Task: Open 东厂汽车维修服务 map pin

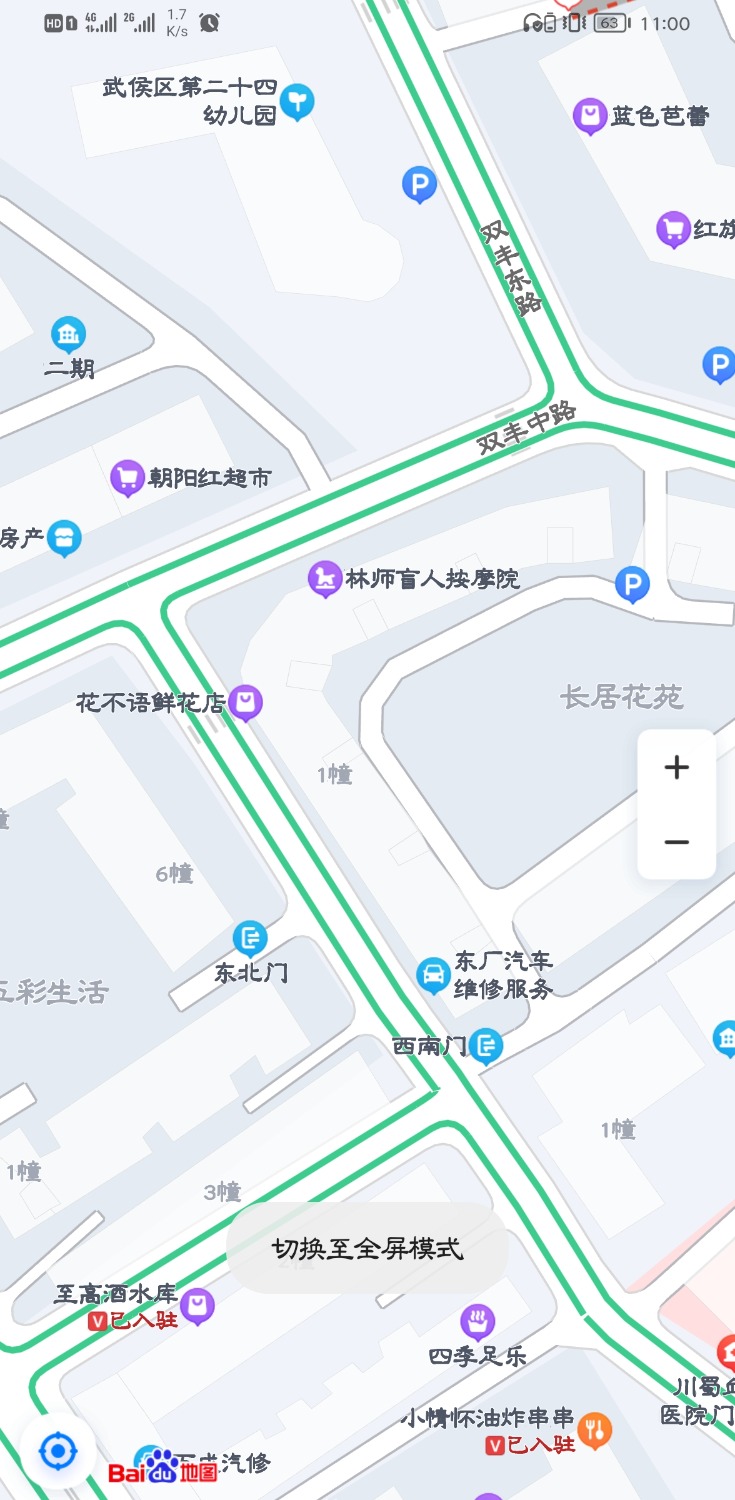Action: [433, 974]
